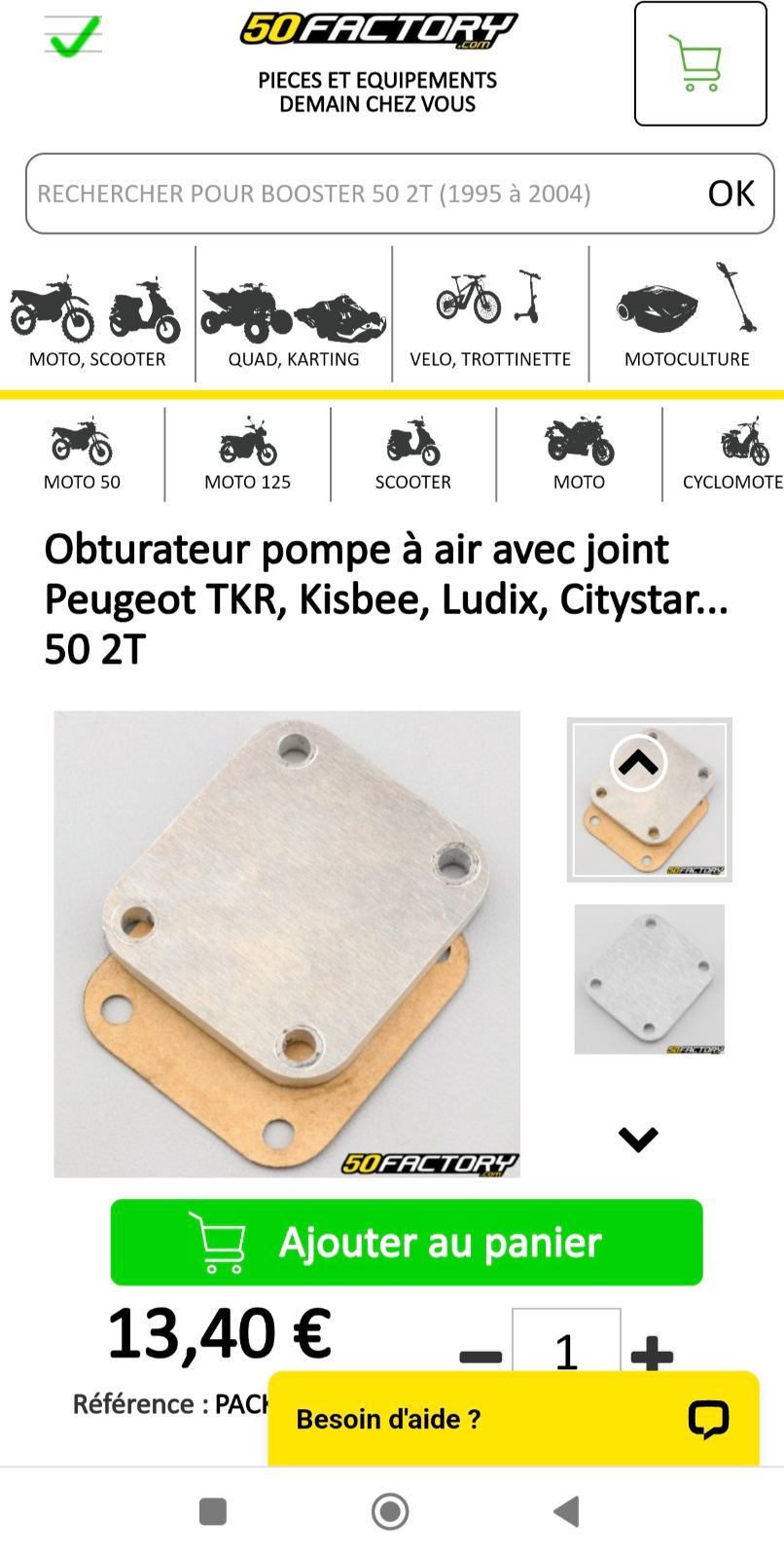Tap Ajouter au panier
The image size is (784, 1557).
(x=407, y=1243)
